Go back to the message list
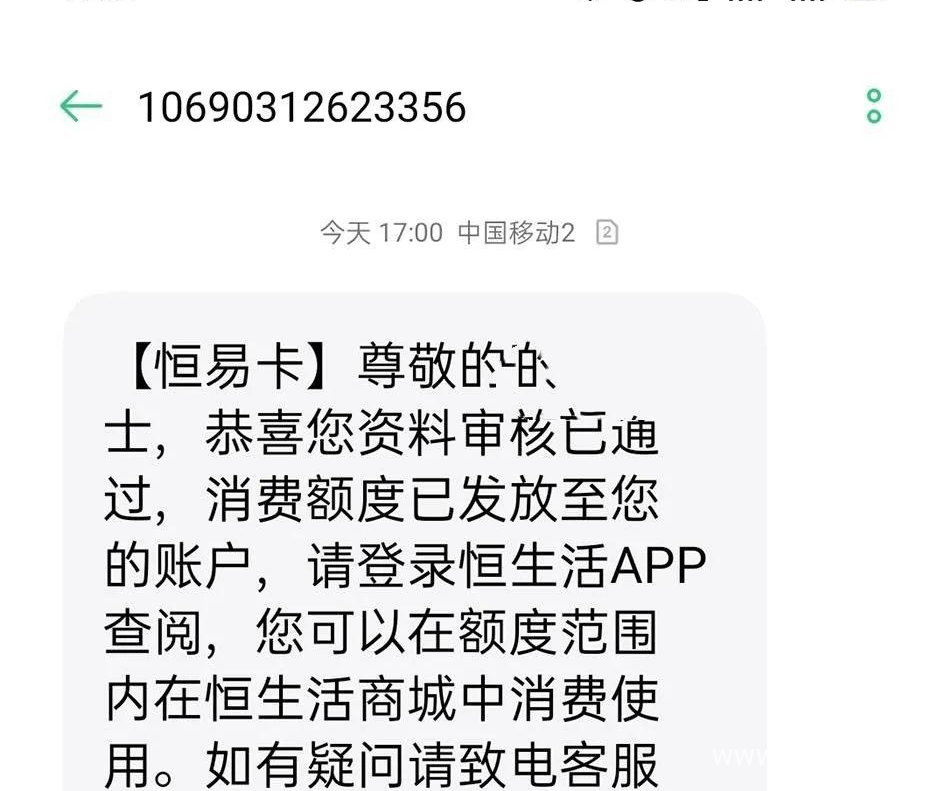This screenshot has width=945, height=791. 81,106
